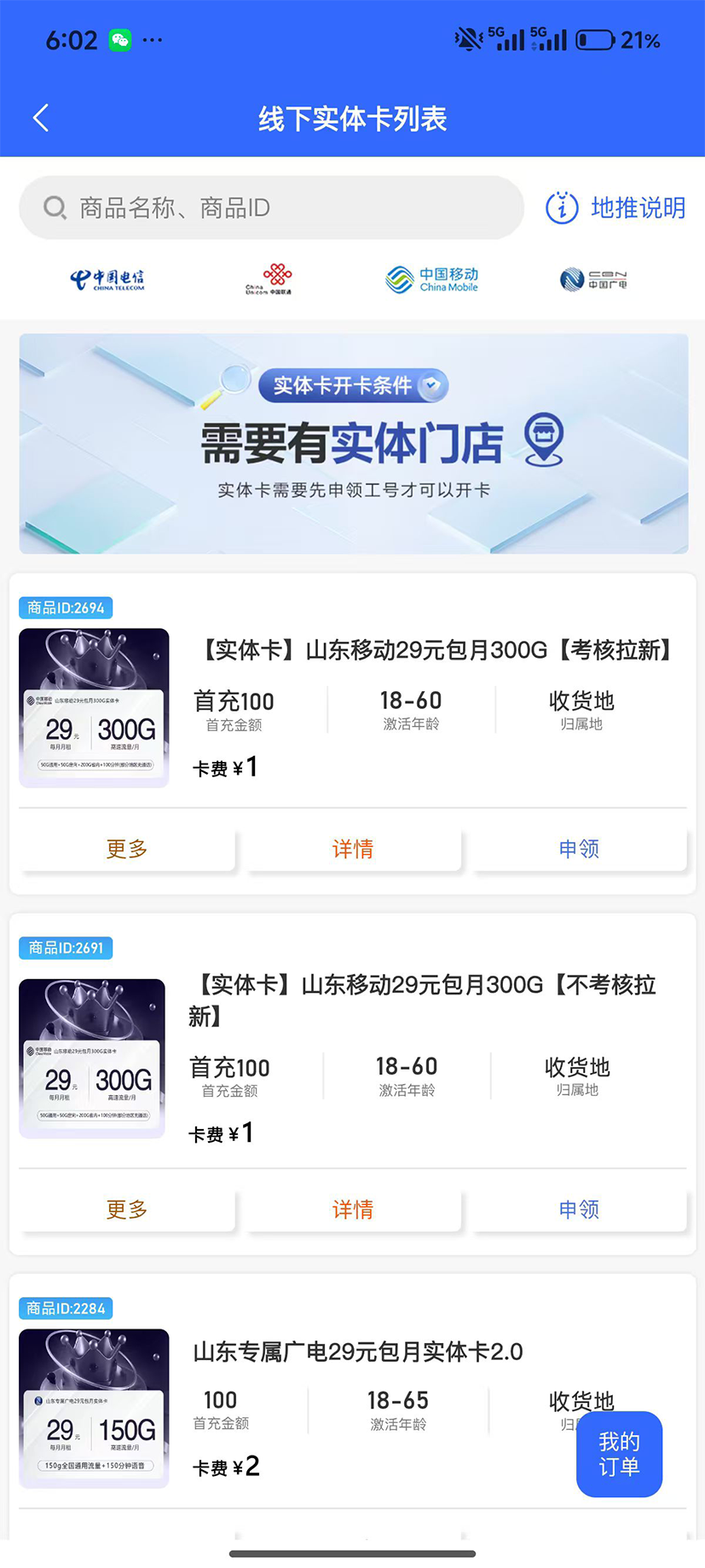Tap the WeChat icon in the status bar
Image resolution: width=705 pixels, height=1568 pixels.
[122, 38]
